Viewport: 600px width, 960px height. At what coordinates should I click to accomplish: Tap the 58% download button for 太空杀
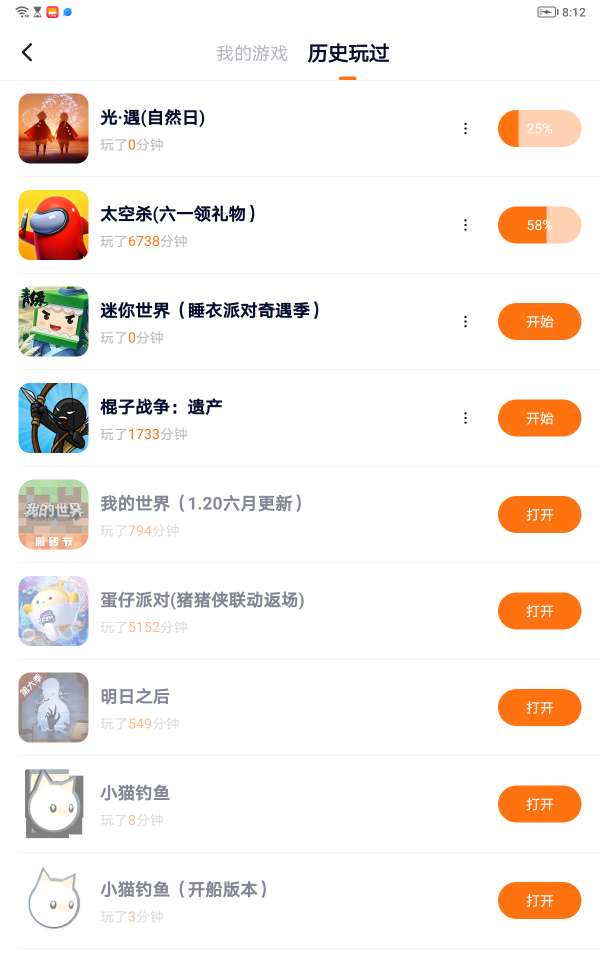click(x=539, y=225)
